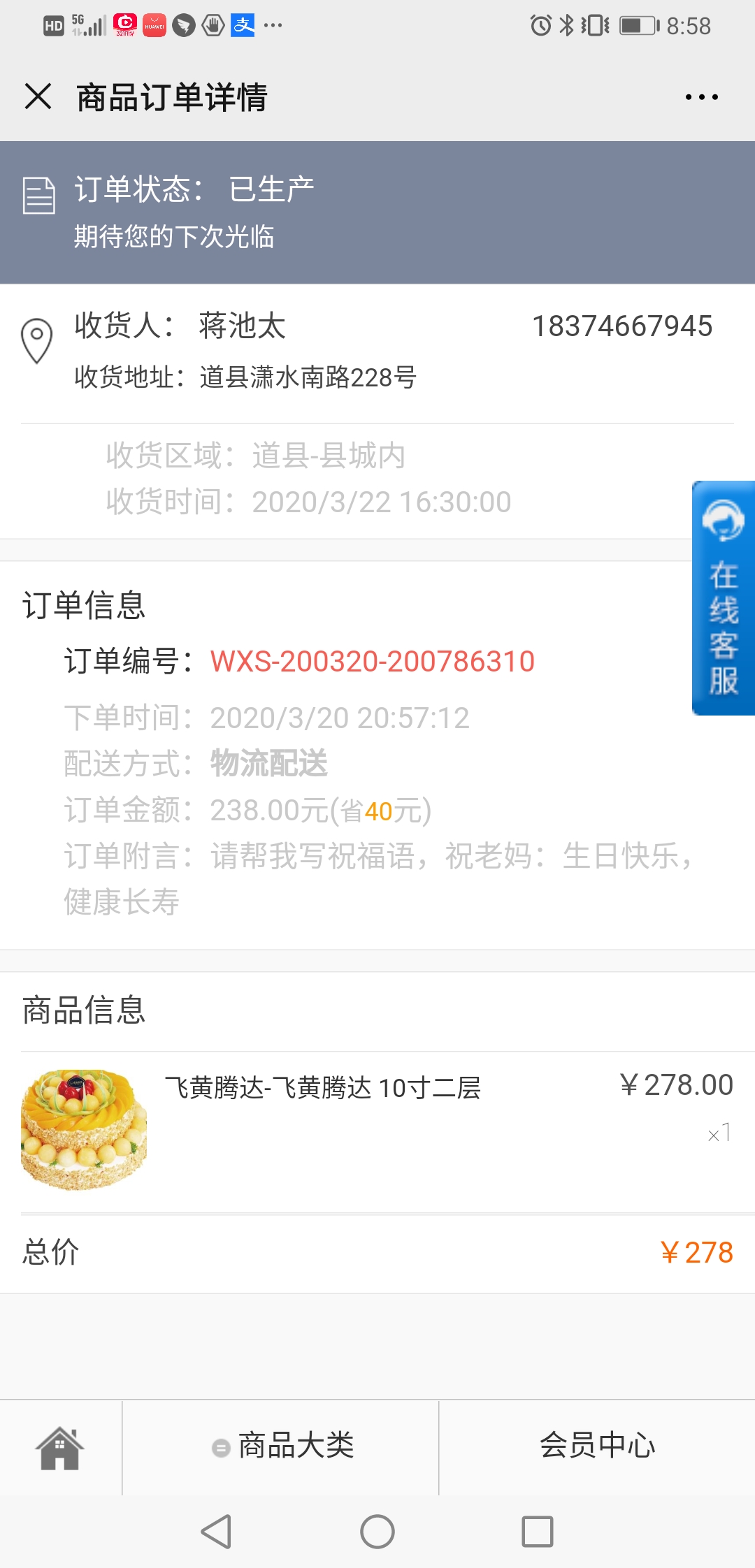
Task: Open the three-dot overflow menu
Action: (x=701, y=97)
